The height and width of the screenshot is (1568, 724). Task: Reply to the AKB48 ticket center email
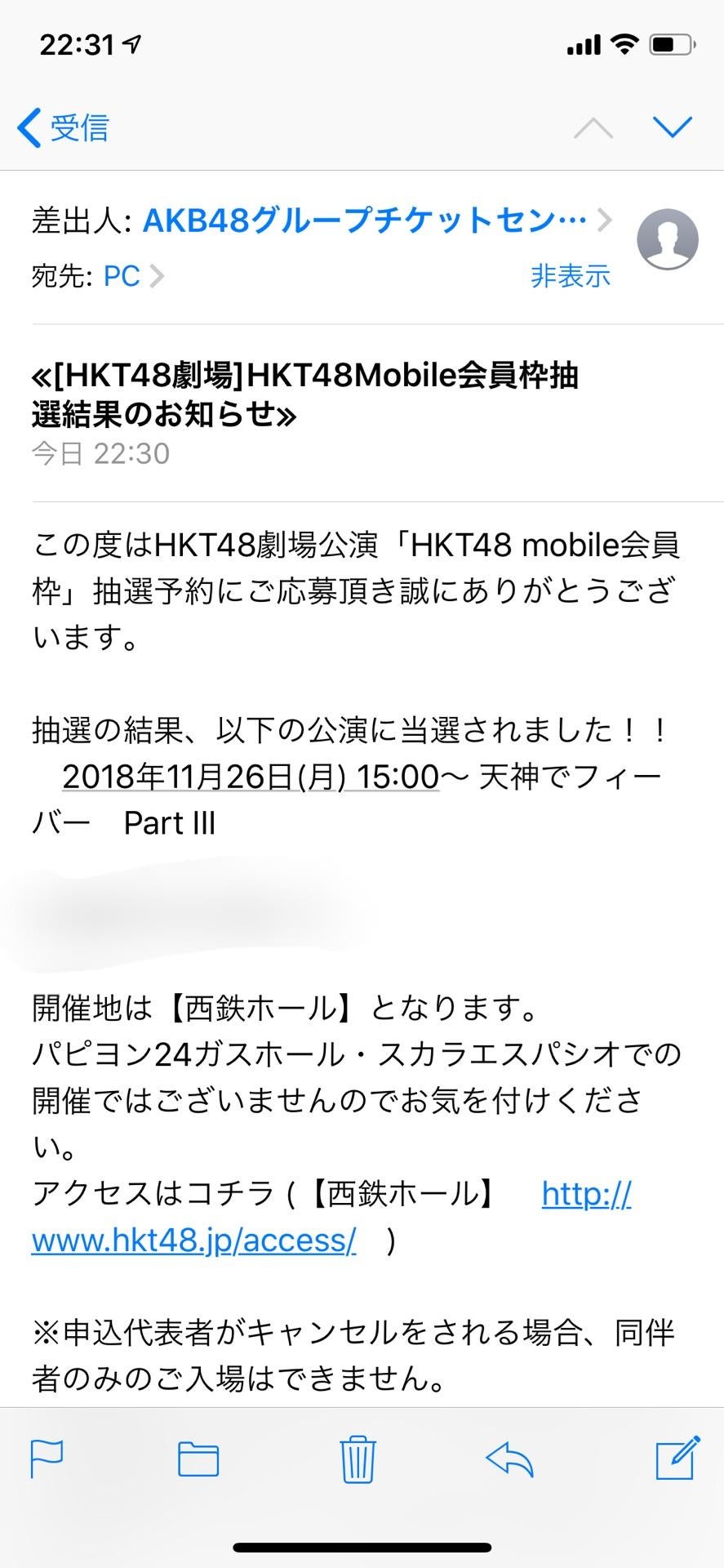click(510, 1461)
